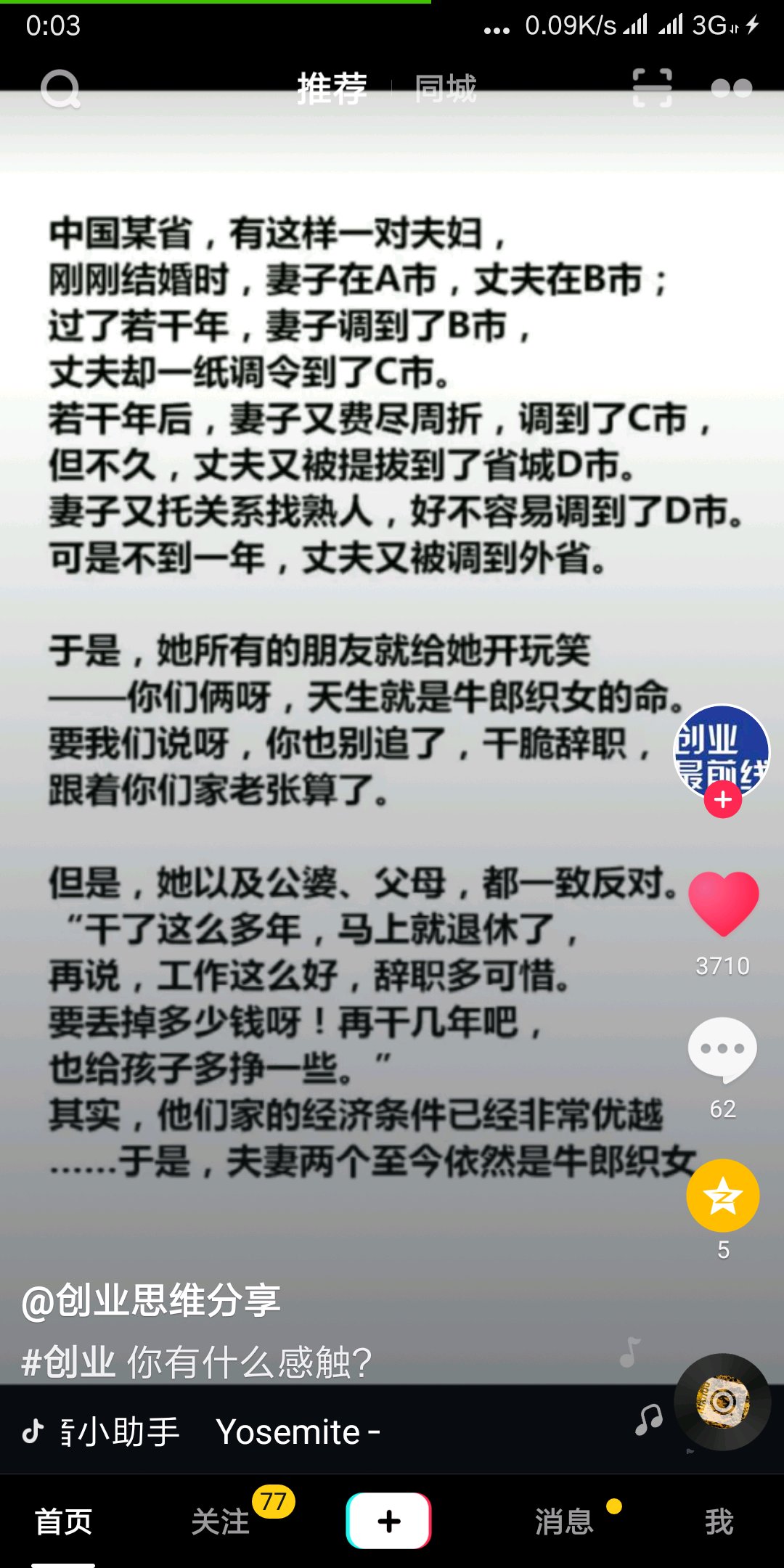Screen dimensions: 784x1568
Task: Switch to the 关注 tab
Action: pyautogui.click(x=220, y=1521)
